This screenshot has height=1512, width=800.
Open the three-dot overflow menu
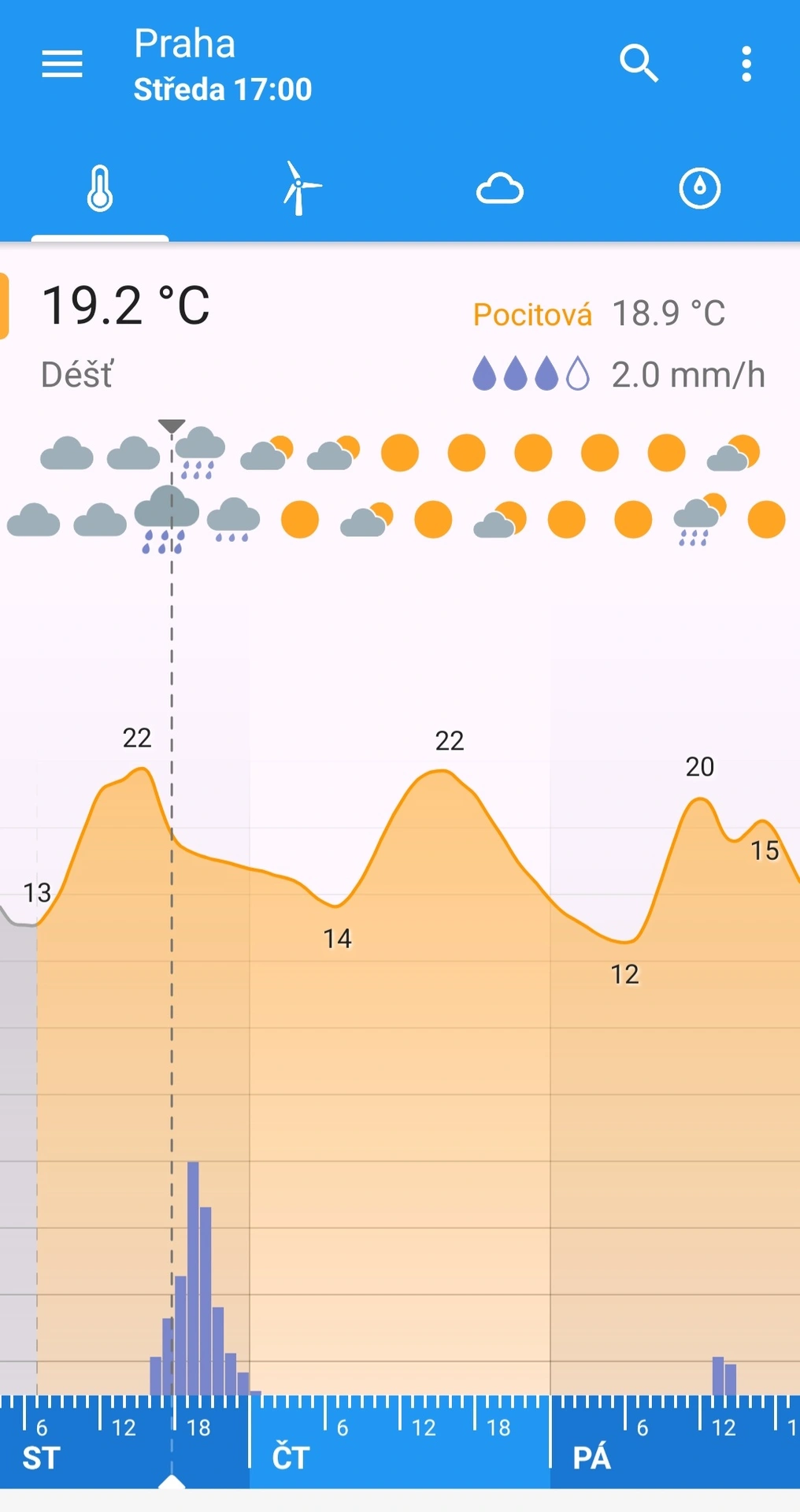click(x=746, y=64)
